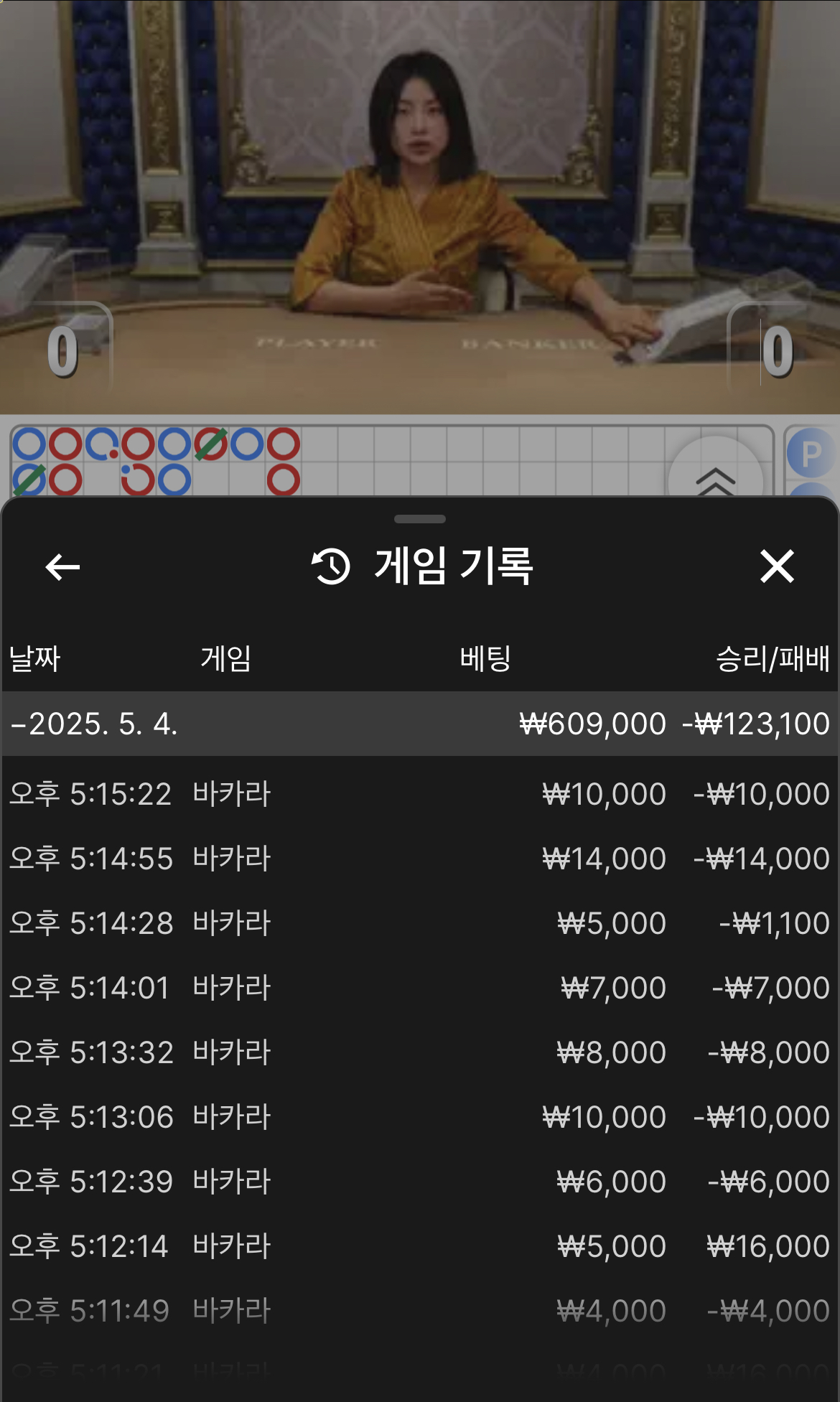Open the baccarat record at 오후 5:15:22
The width and height of the screenshot is (840, 1402).
(x=419, y=794)
